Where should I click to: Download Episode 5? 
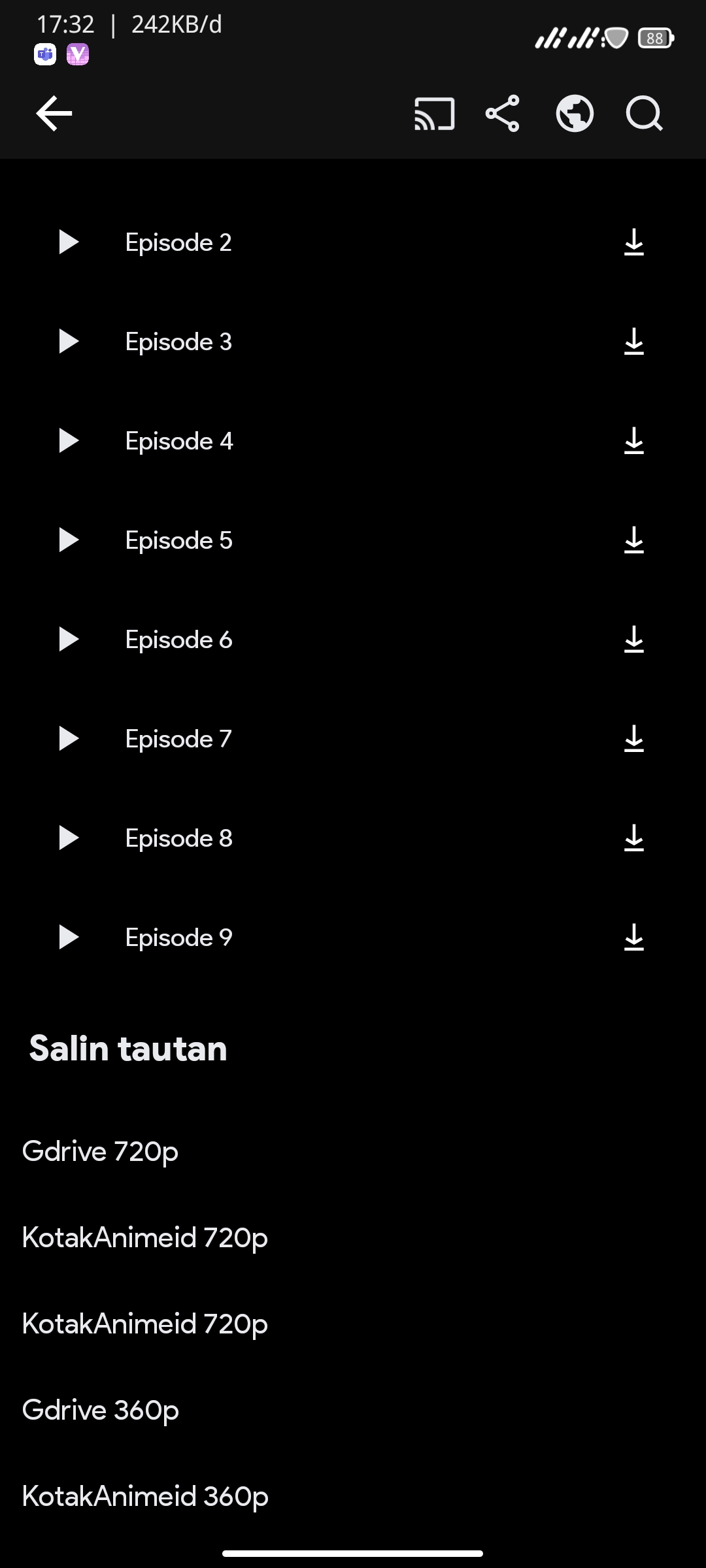pyautogui.click(x=633, y=540)
